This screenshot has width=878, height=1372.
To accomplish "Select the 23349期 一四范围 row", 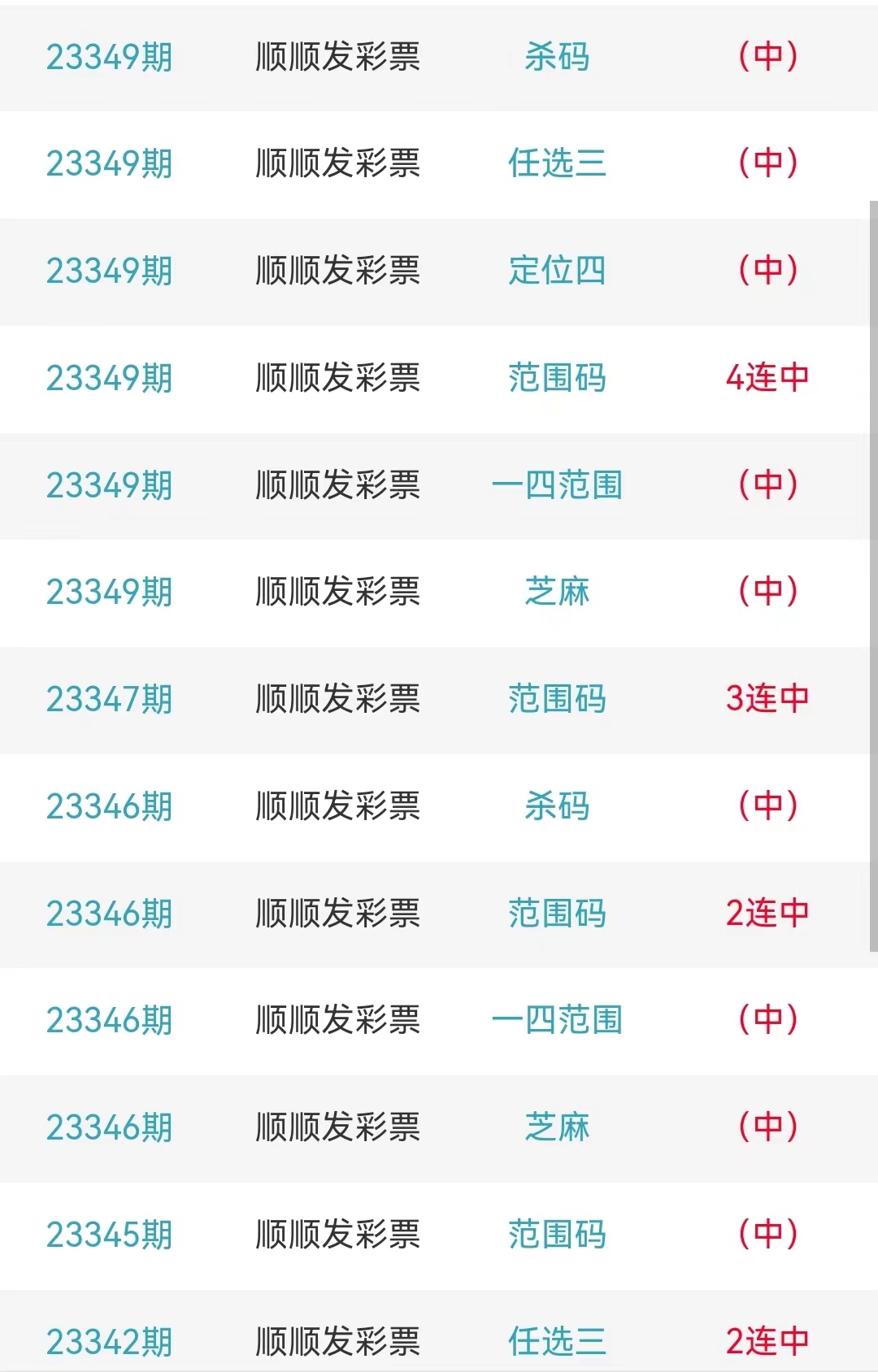I will click(x=557, y=485).
